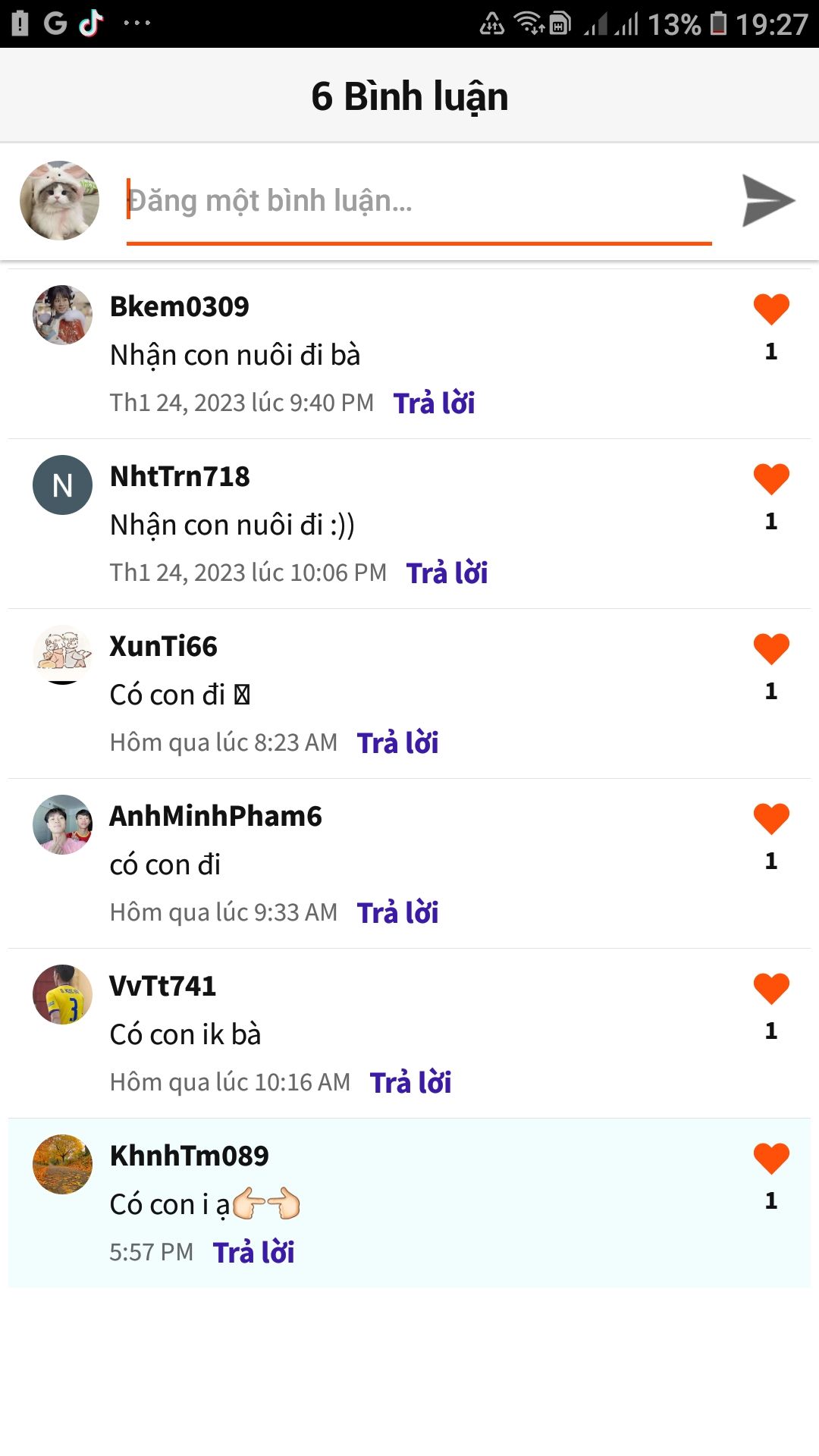Like NhtTrn718's comment
The height and width of the screenshot is (1456, 819).
(x=771, y=479)
